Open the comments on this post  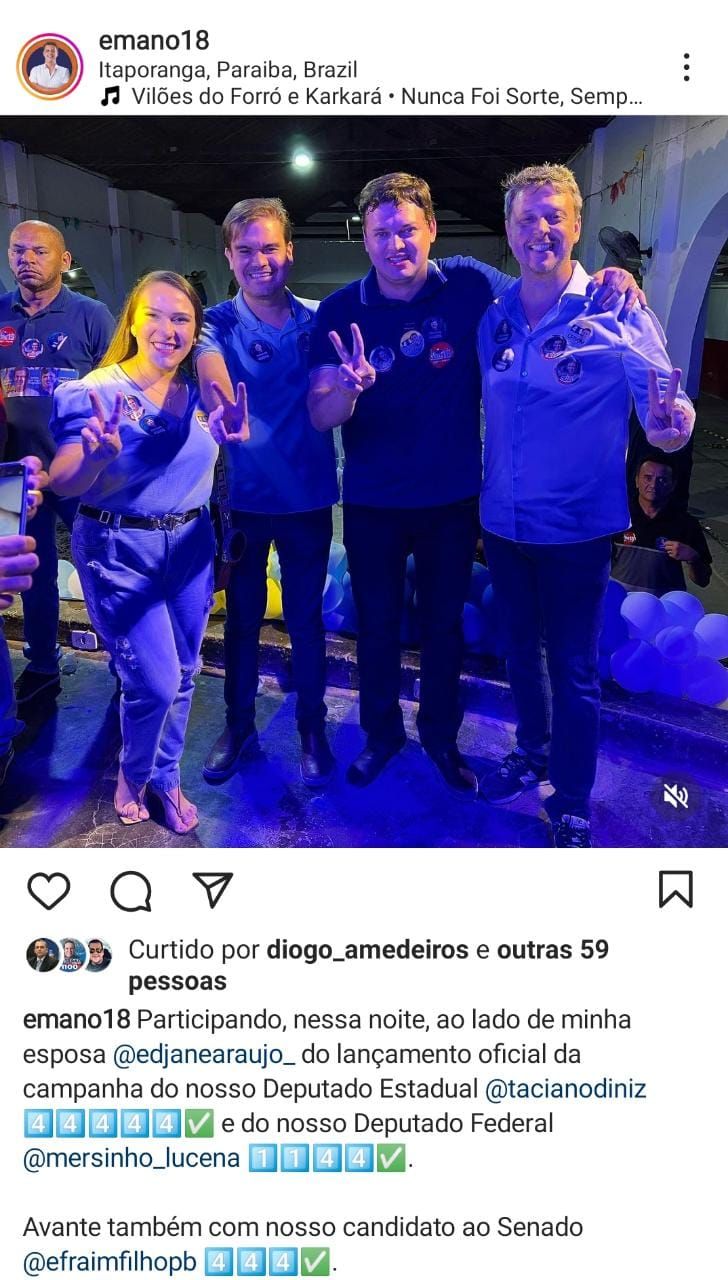click(x=131, y=890)
